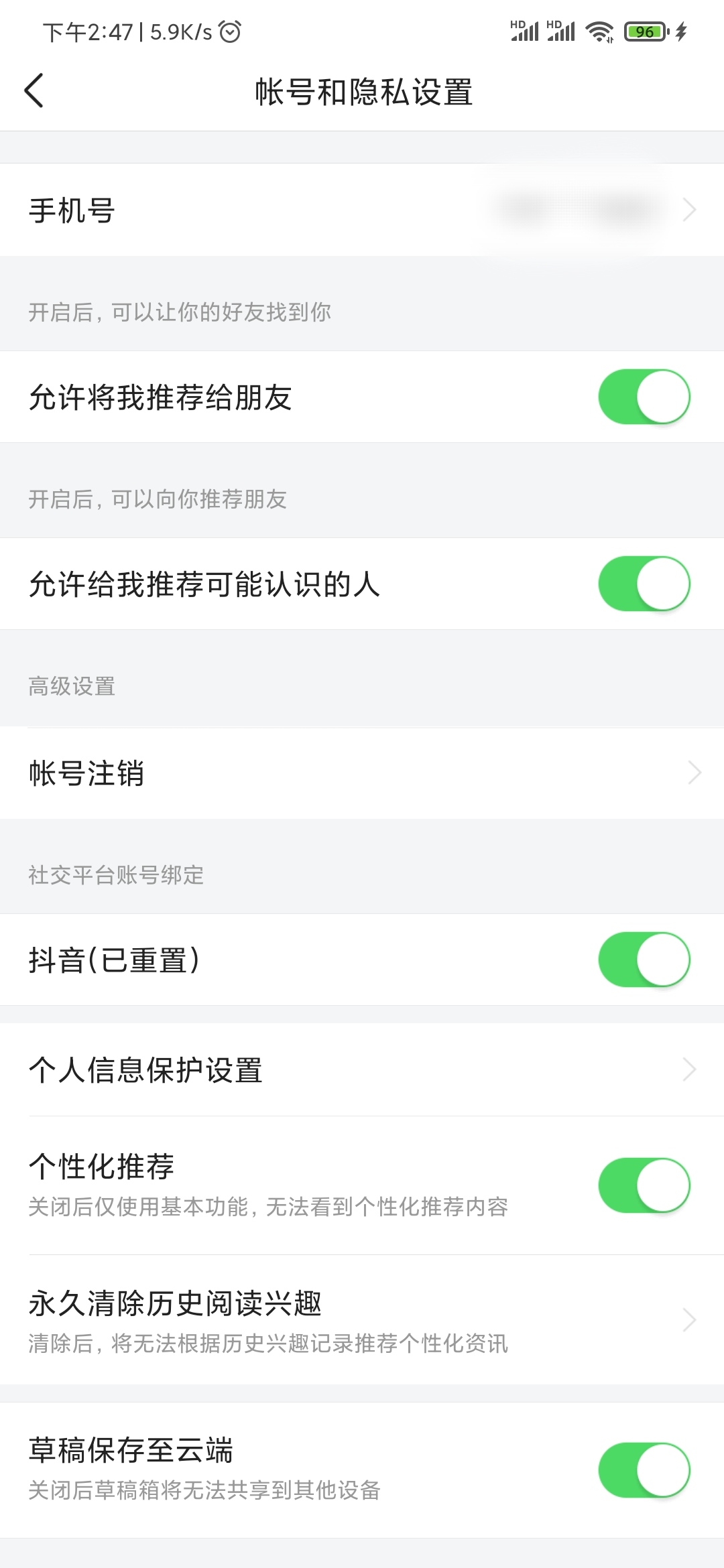Viewport: 724px width, 1568px height.
Task: Click the back arrow to exit settings
Action: [35, 92]
